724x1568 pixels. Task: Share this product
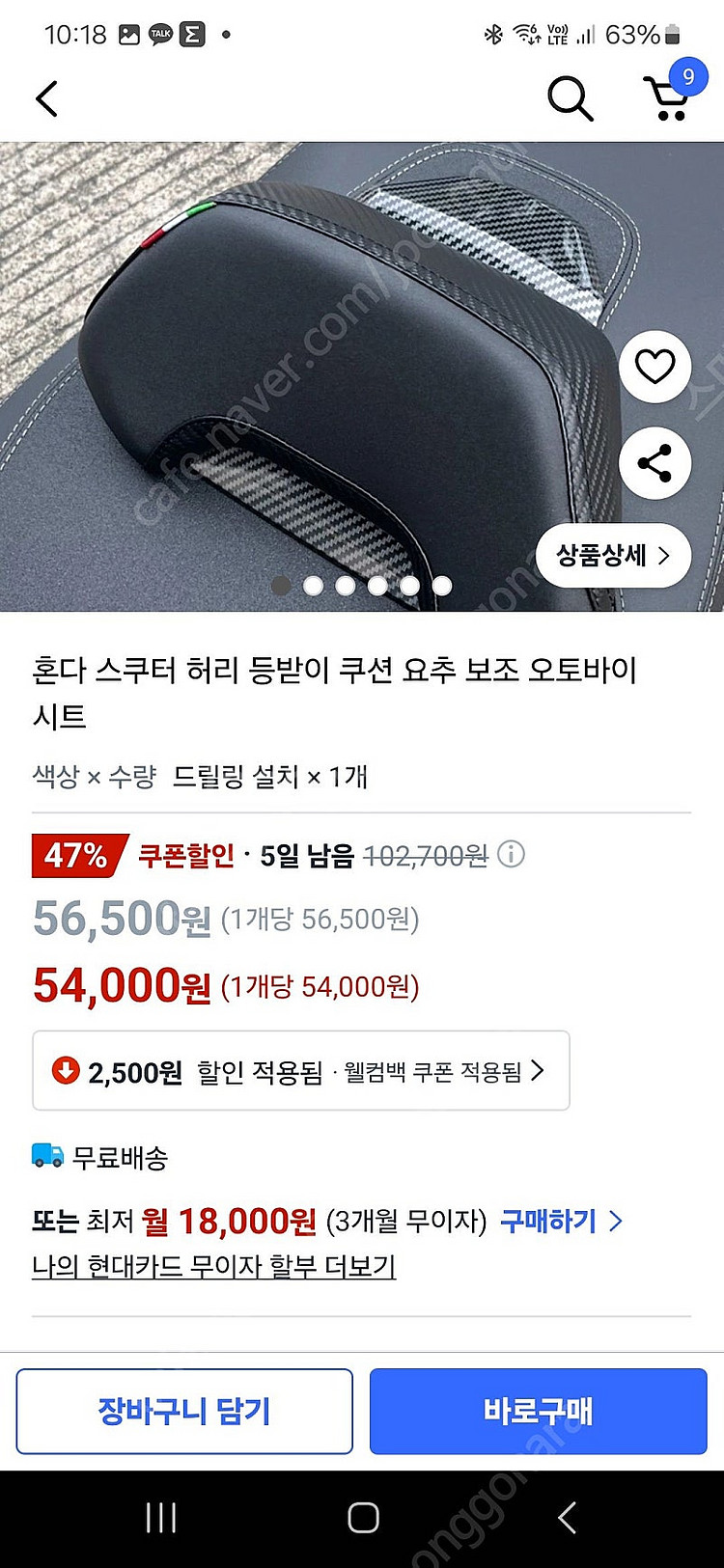click(x=654, y=463)
